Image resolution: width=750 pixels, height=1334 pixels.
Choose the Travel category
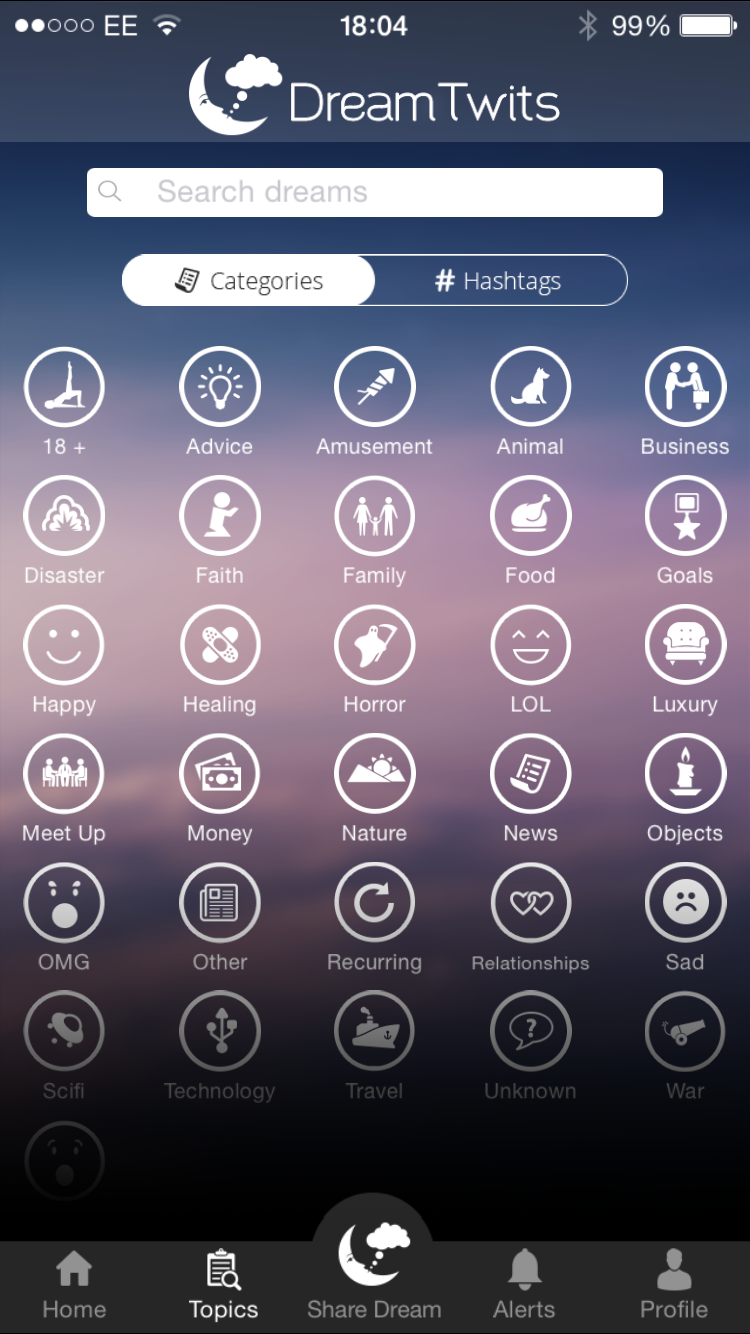coord(375,1032)
